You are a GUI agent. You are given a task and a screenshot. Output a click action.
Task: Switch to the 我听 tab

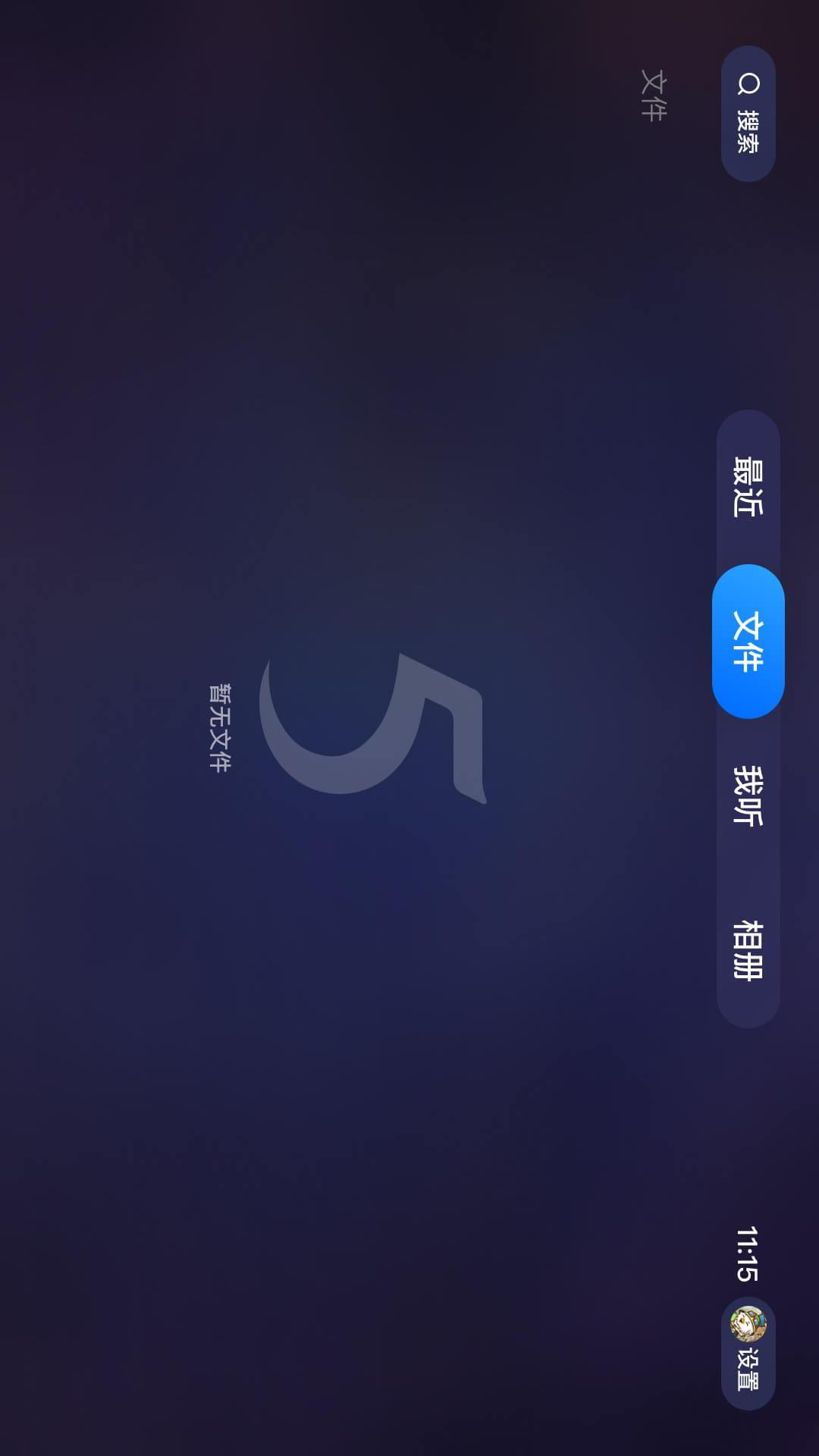coord(748,795)
